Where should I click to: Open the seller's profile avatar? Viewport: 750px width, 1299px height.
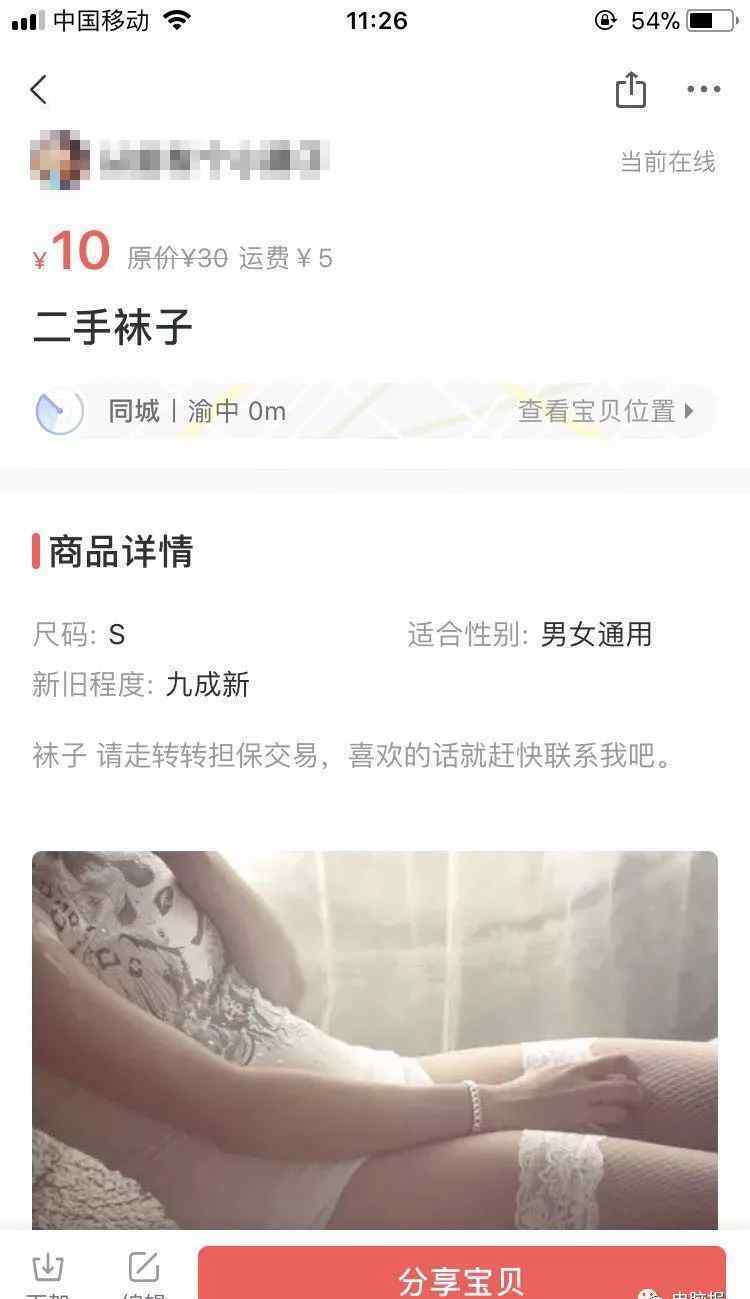[x=59, y=160]
